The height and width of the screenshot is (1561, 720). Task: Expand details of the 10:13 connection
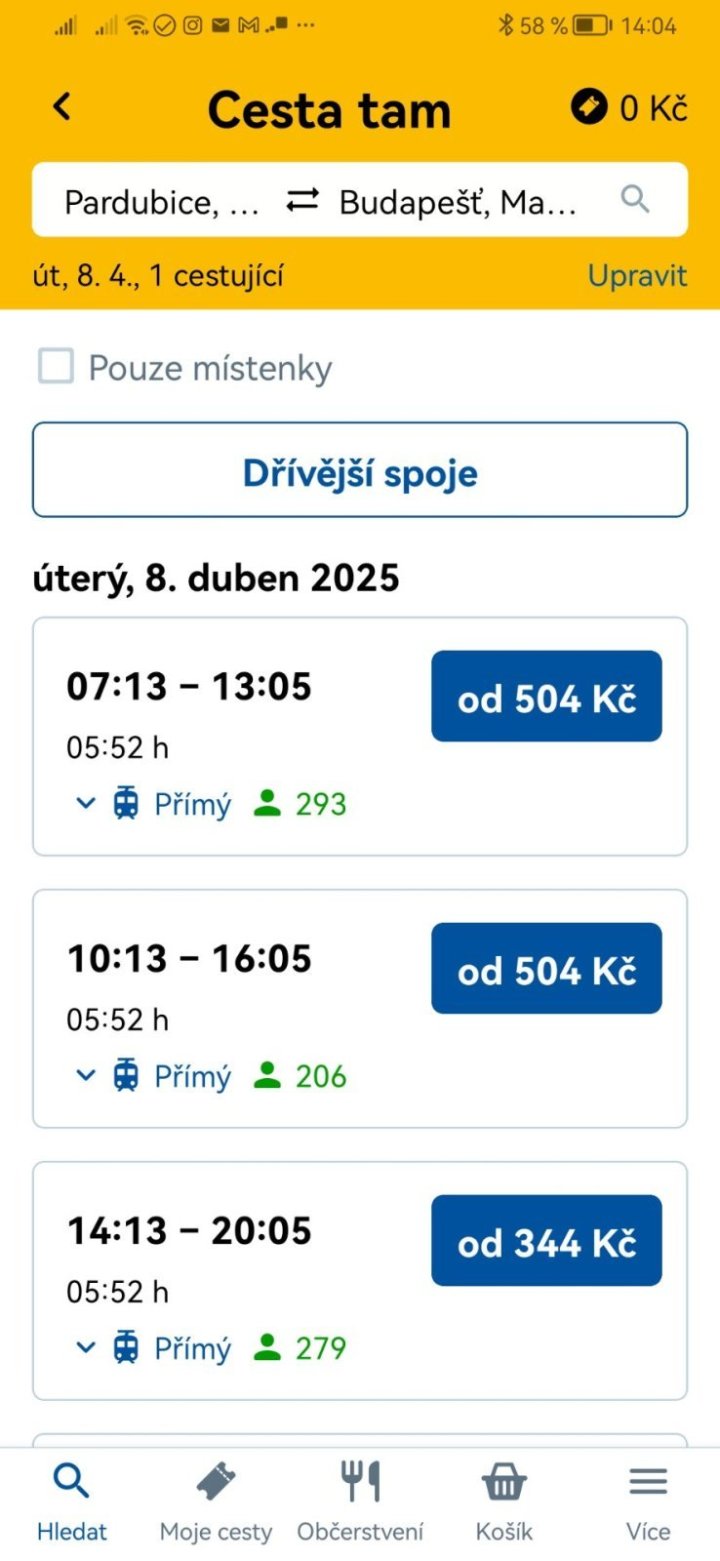pos(86,1075)
